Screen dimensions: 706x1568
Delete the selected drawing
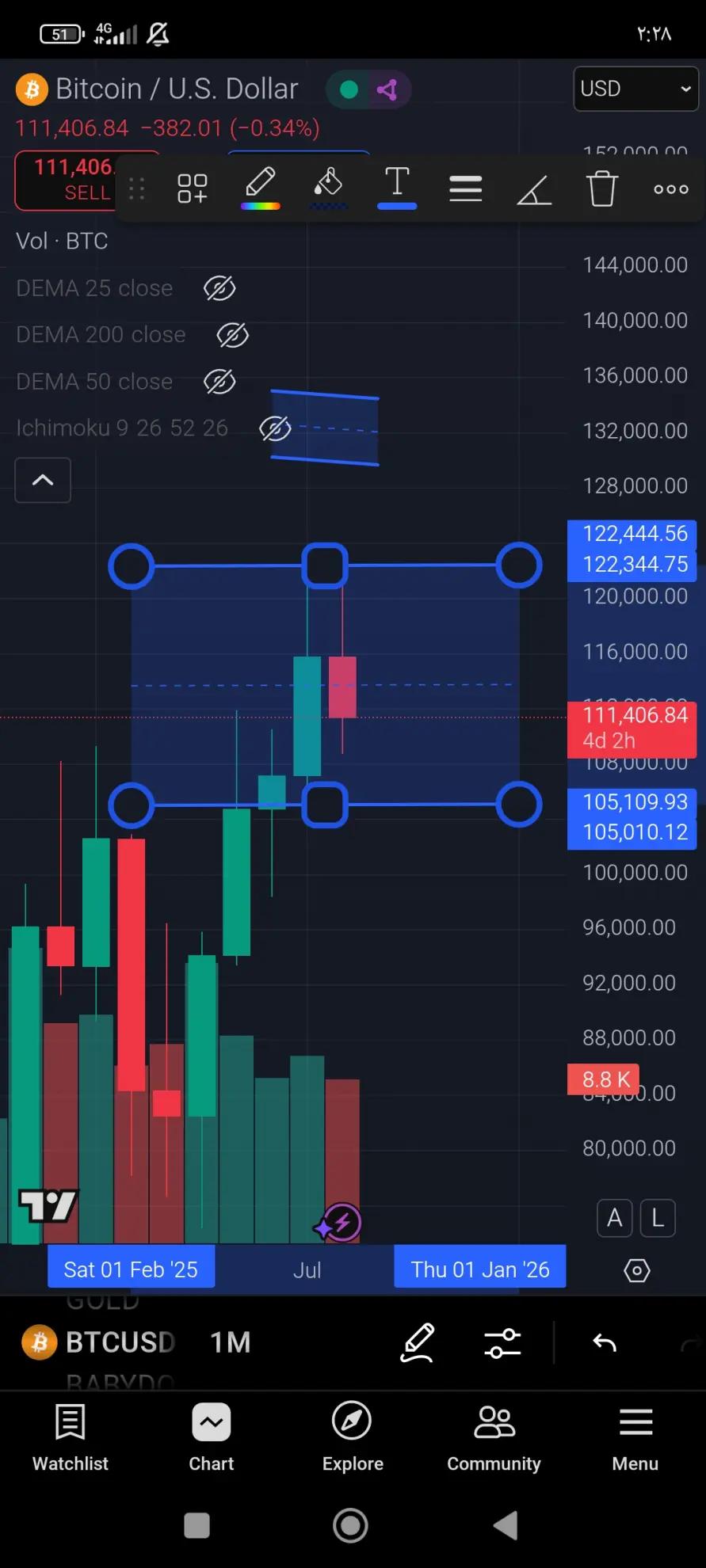click(x=601, y=188)
